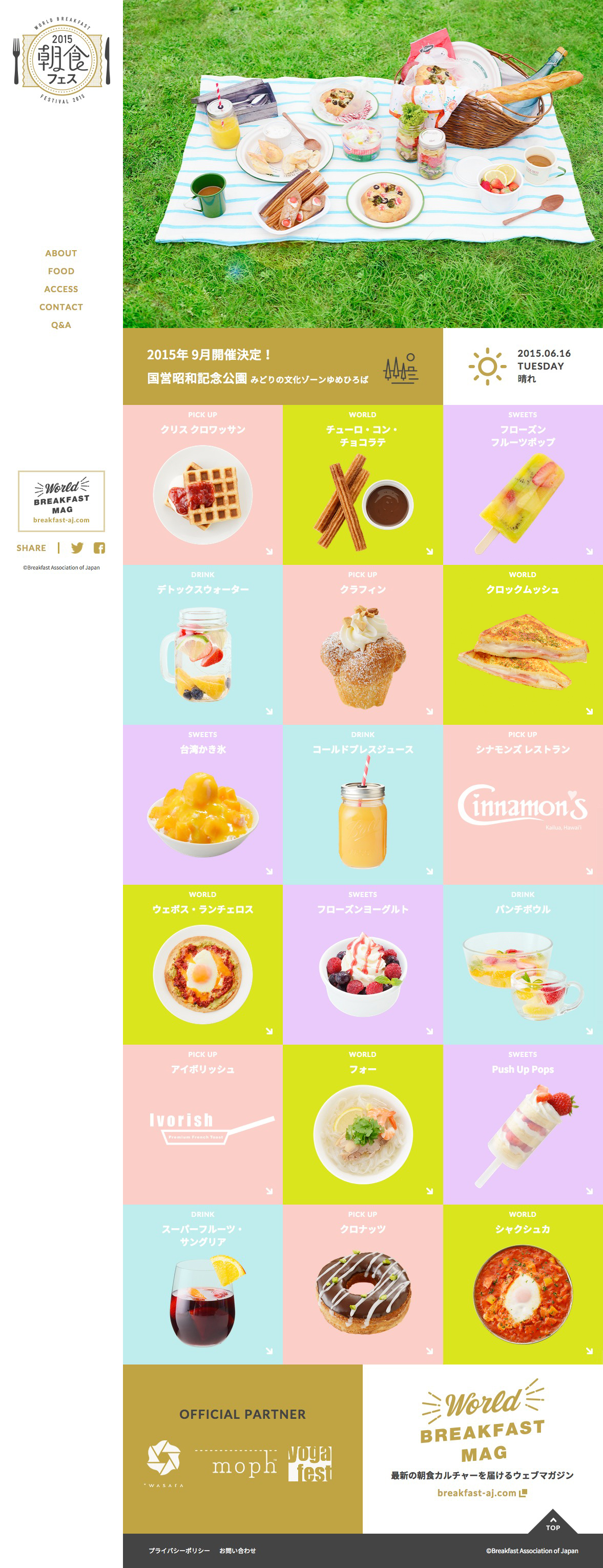Open the シナモンズ レストラン tile
The width and height of the screenshot is (603, 1568).
point(523,805)
